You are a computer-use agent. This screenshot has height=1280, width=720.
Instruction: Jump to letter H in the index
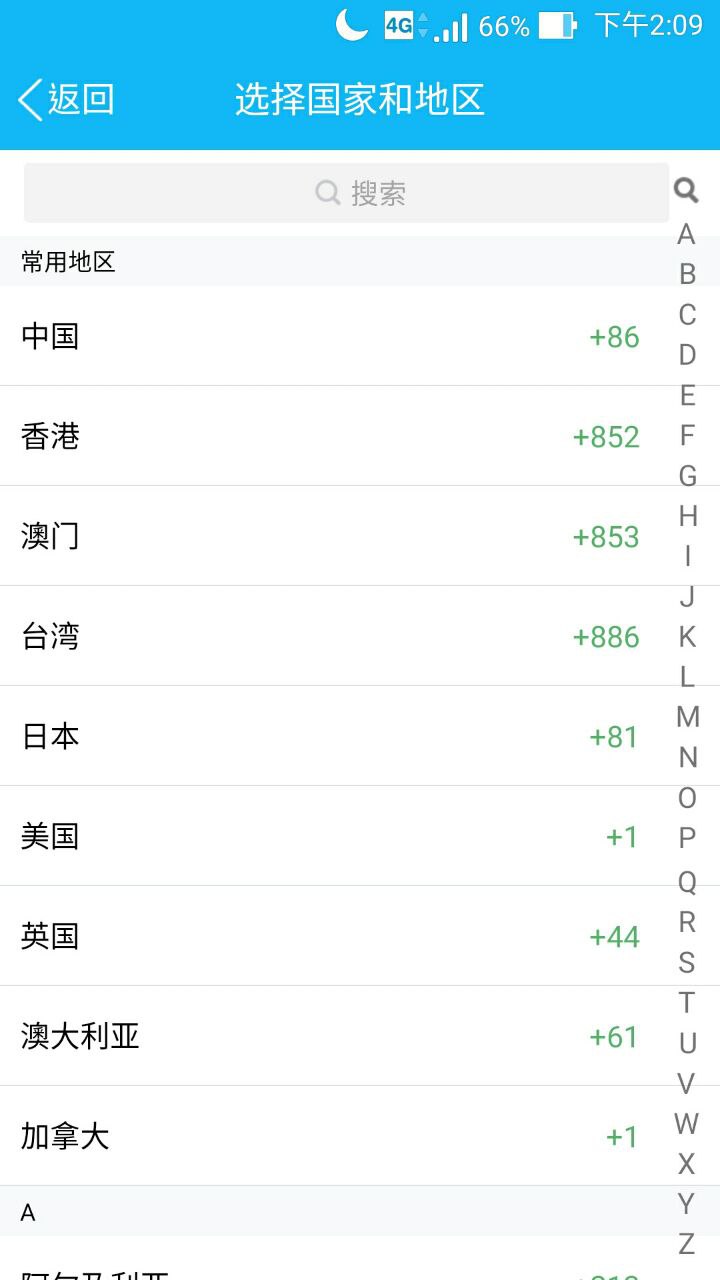point(687,516)
